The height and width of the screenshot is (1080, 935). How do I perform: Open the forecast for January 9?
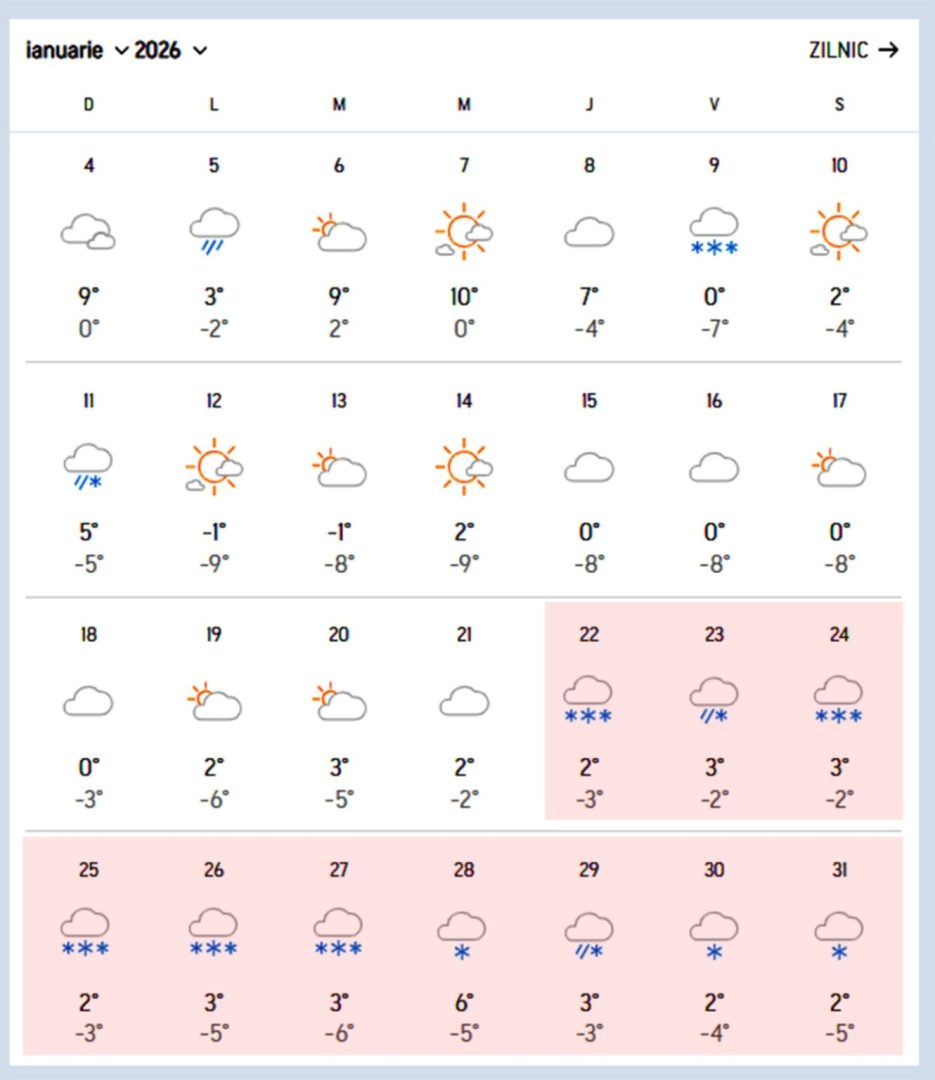(714, 245)
